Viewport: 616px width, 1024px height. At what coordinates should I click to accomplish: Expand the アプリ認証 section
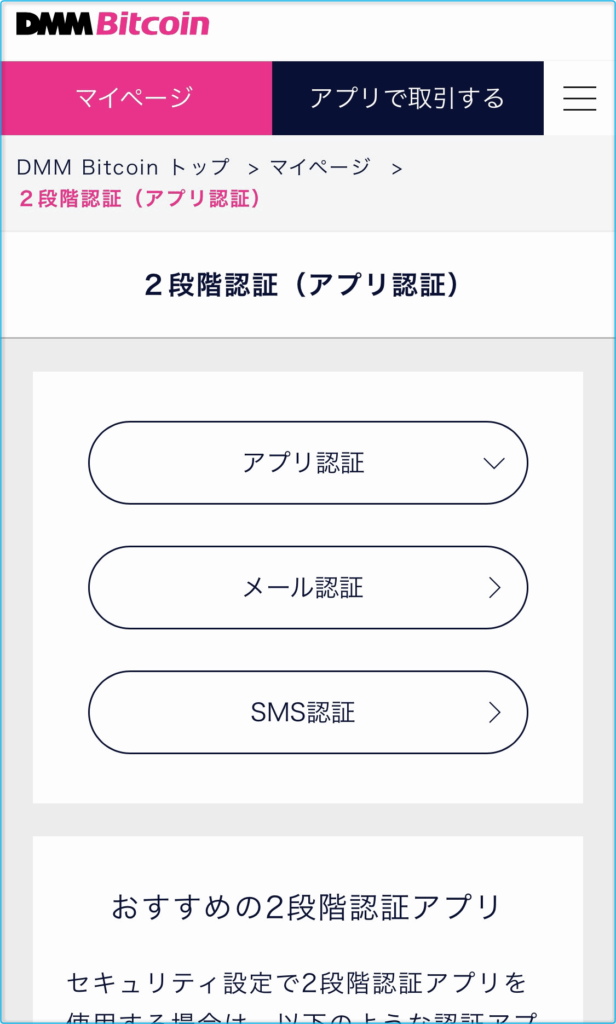(307, 463)
